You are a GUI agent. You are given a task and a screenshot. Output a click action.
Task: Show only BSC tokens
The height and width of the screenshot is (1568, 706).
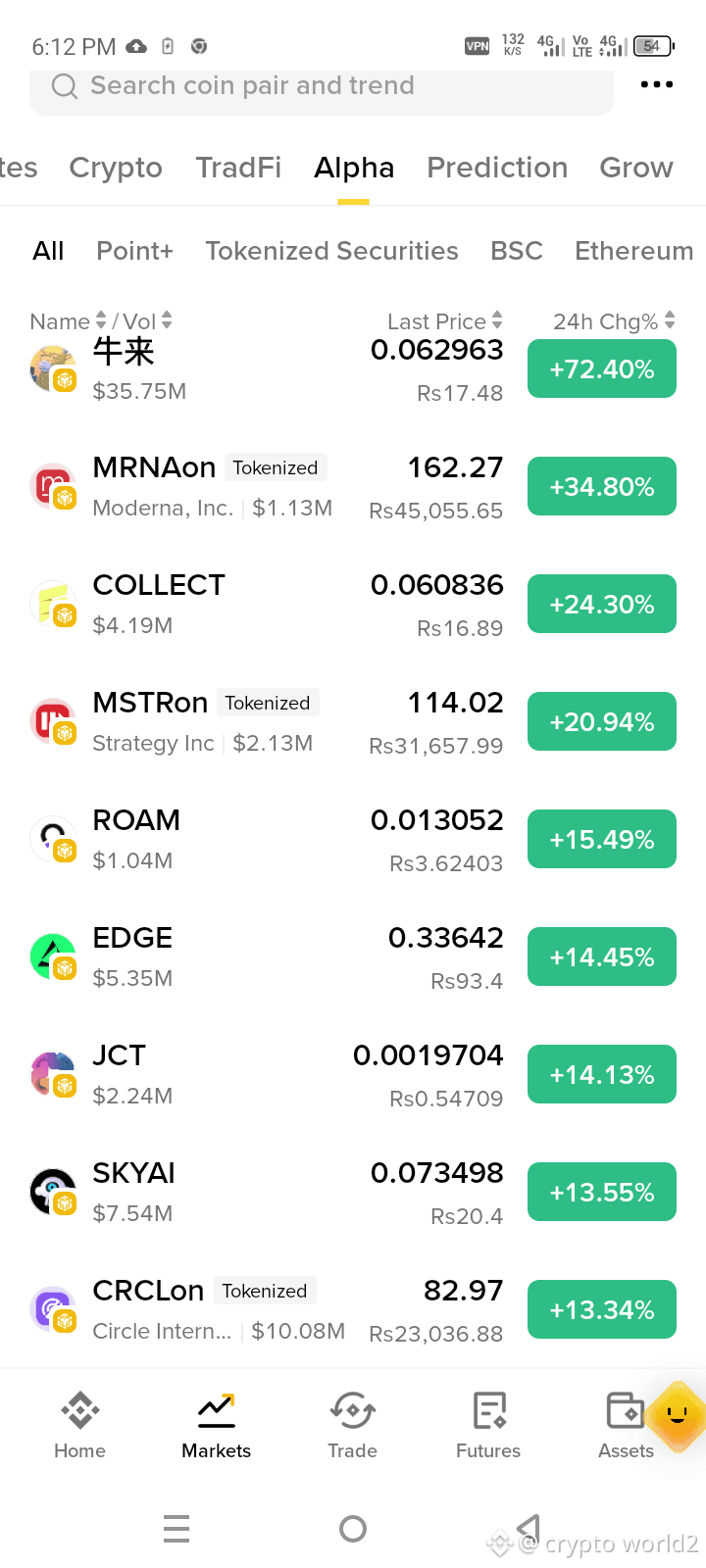pos(517,251)
